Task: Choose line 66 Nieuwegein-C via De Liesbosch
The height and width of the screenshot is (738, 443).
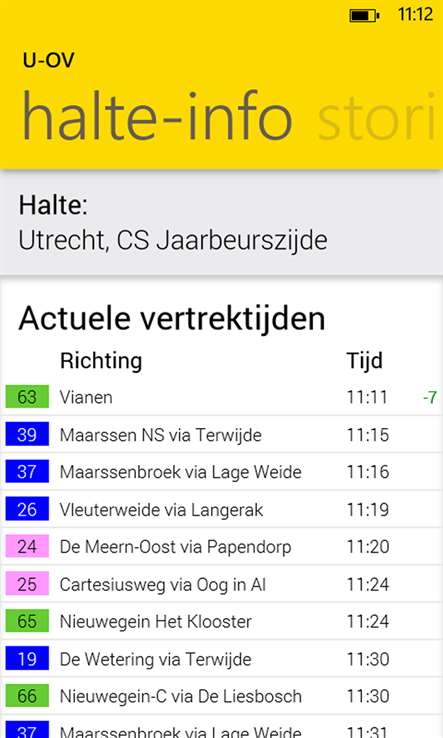Action: point(221,696)
